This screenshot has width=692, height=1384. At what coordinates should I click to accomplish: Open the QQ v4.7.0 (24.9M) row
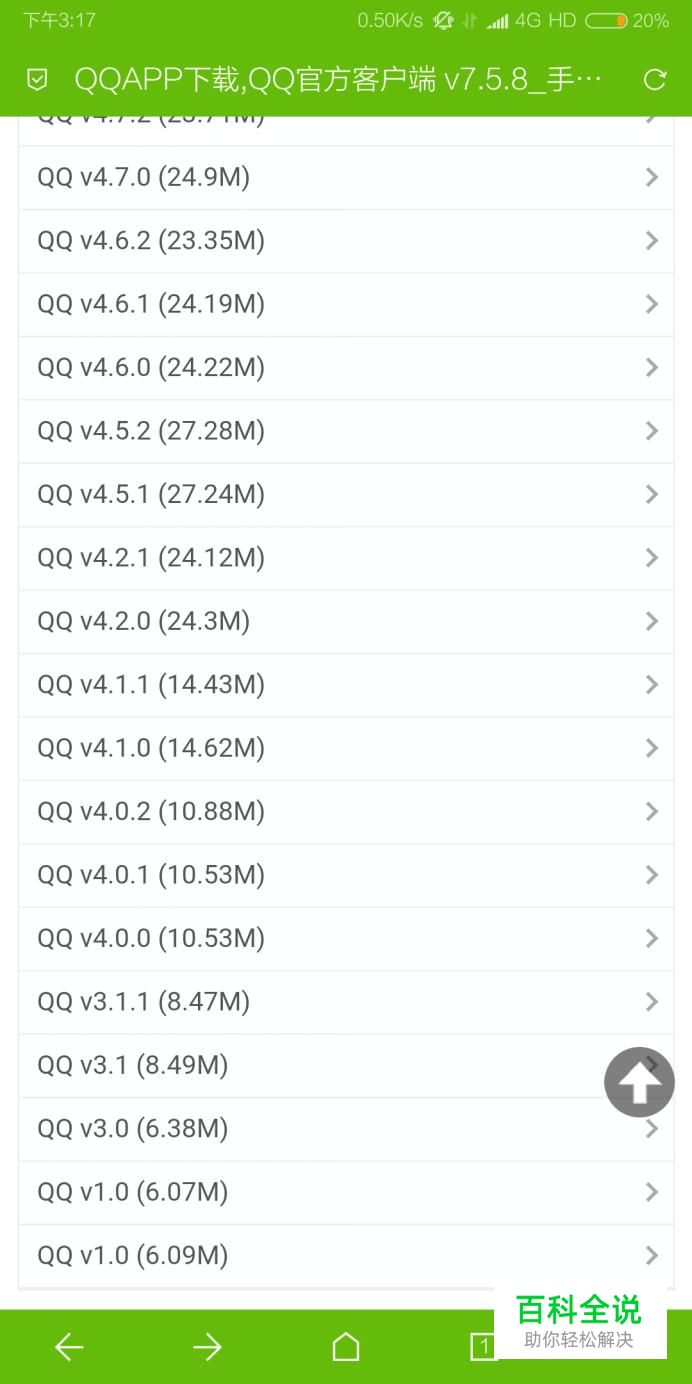346,178
